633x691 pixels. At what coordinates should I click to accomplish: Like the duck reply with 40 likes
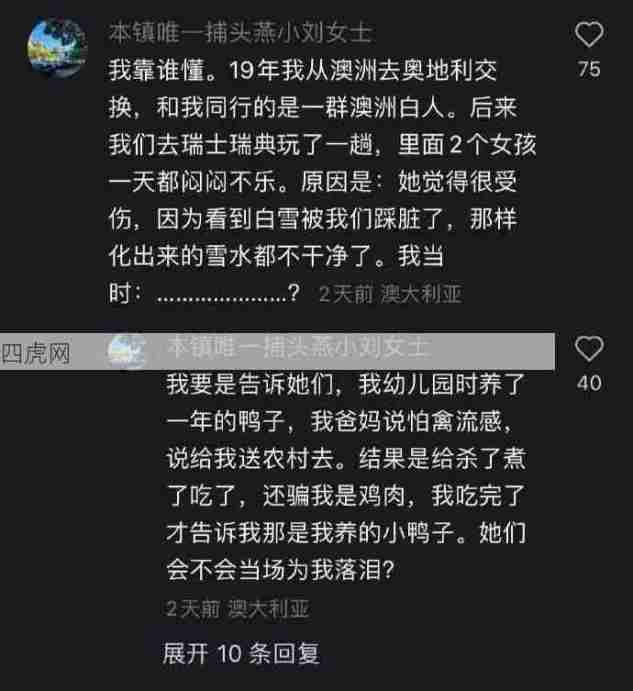[x=590, y=349]
